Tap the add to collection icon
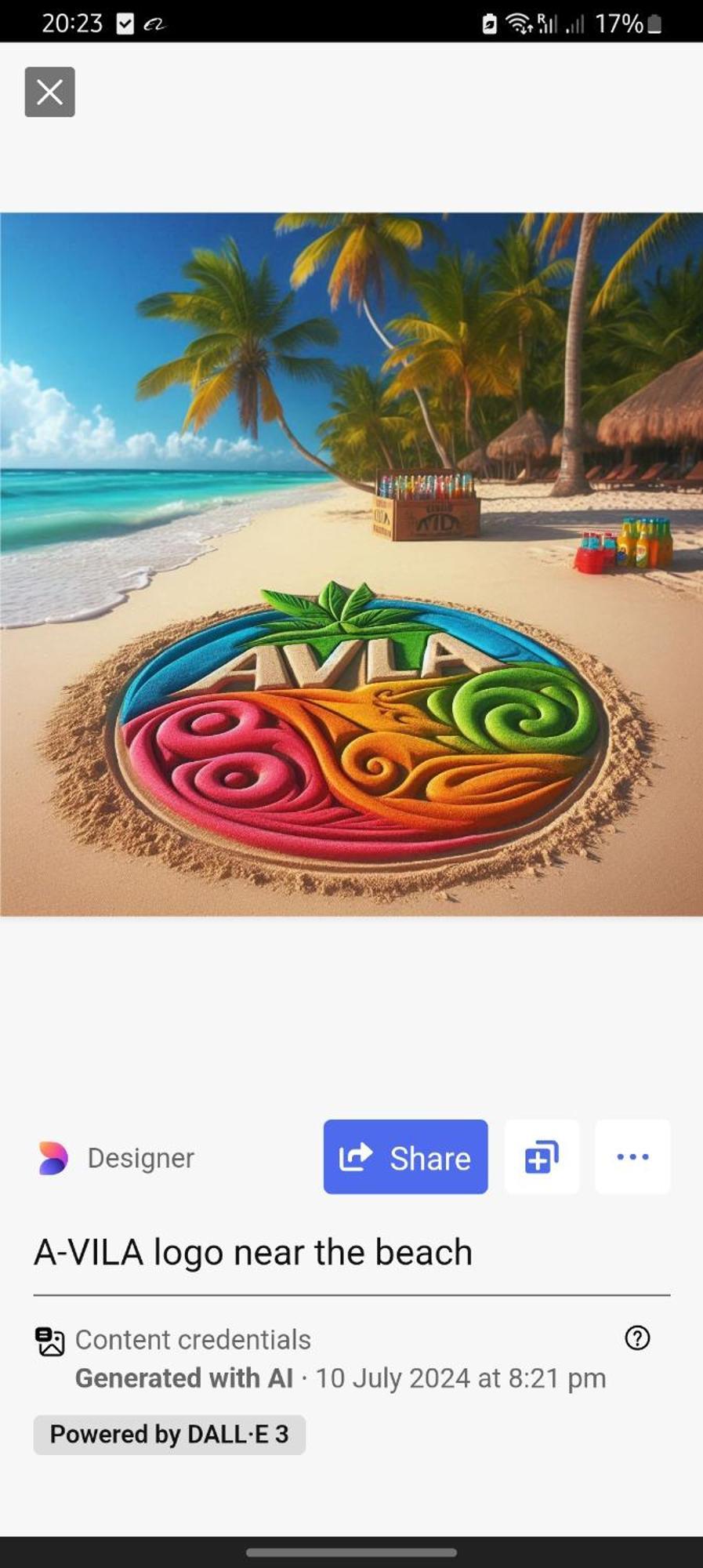Screen dimensions: 703x1568 click(x=542, y=1157)
